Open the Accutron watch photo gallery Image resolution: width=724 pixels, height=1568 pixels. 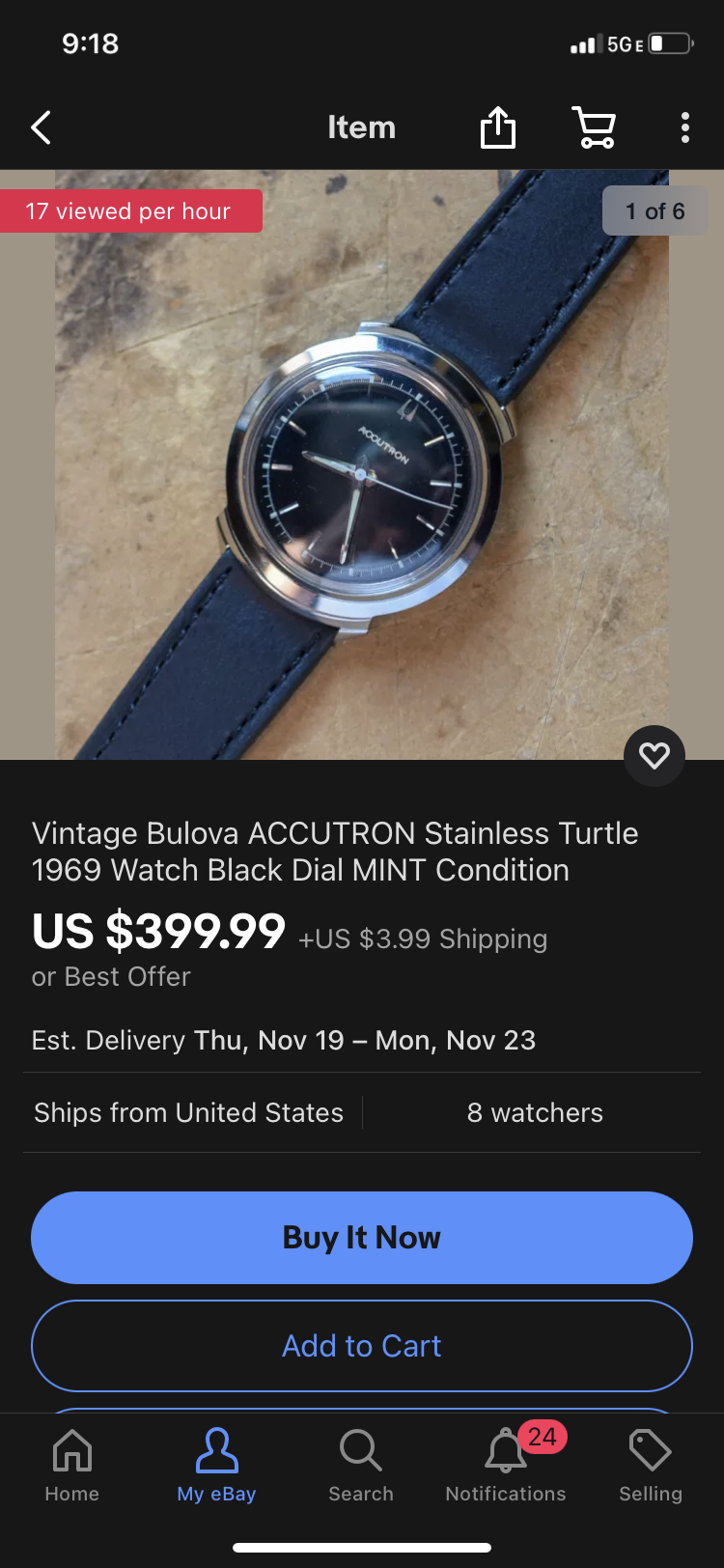362,463
